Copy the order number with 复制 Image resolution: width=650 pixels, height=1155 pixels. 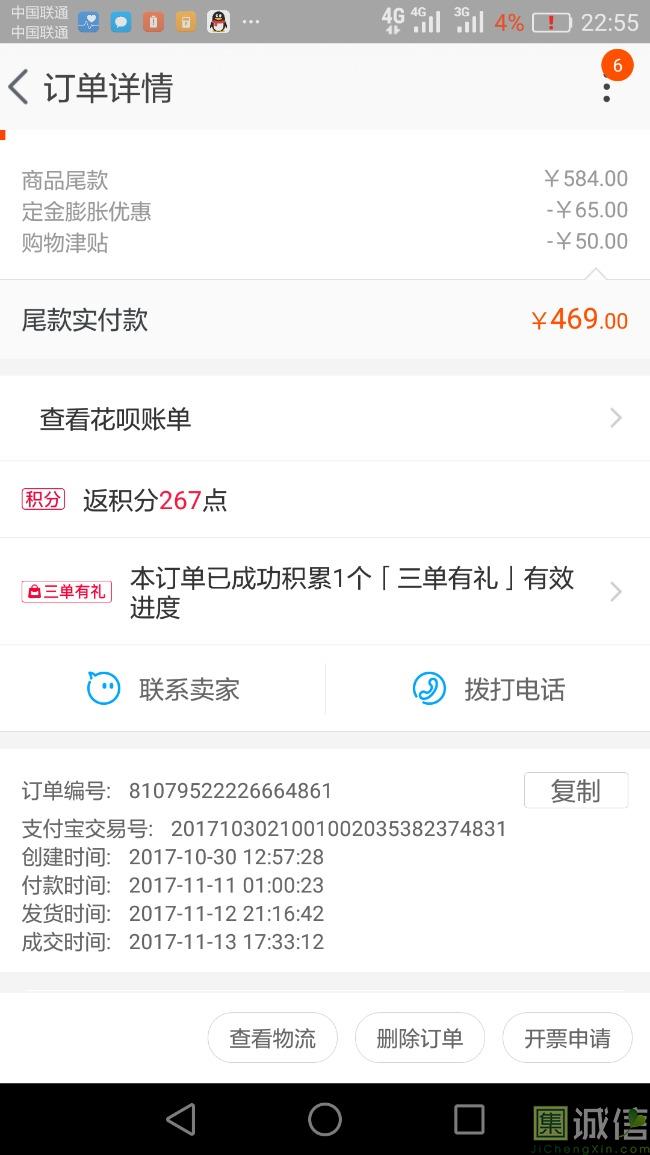click(x=576, y=790)
